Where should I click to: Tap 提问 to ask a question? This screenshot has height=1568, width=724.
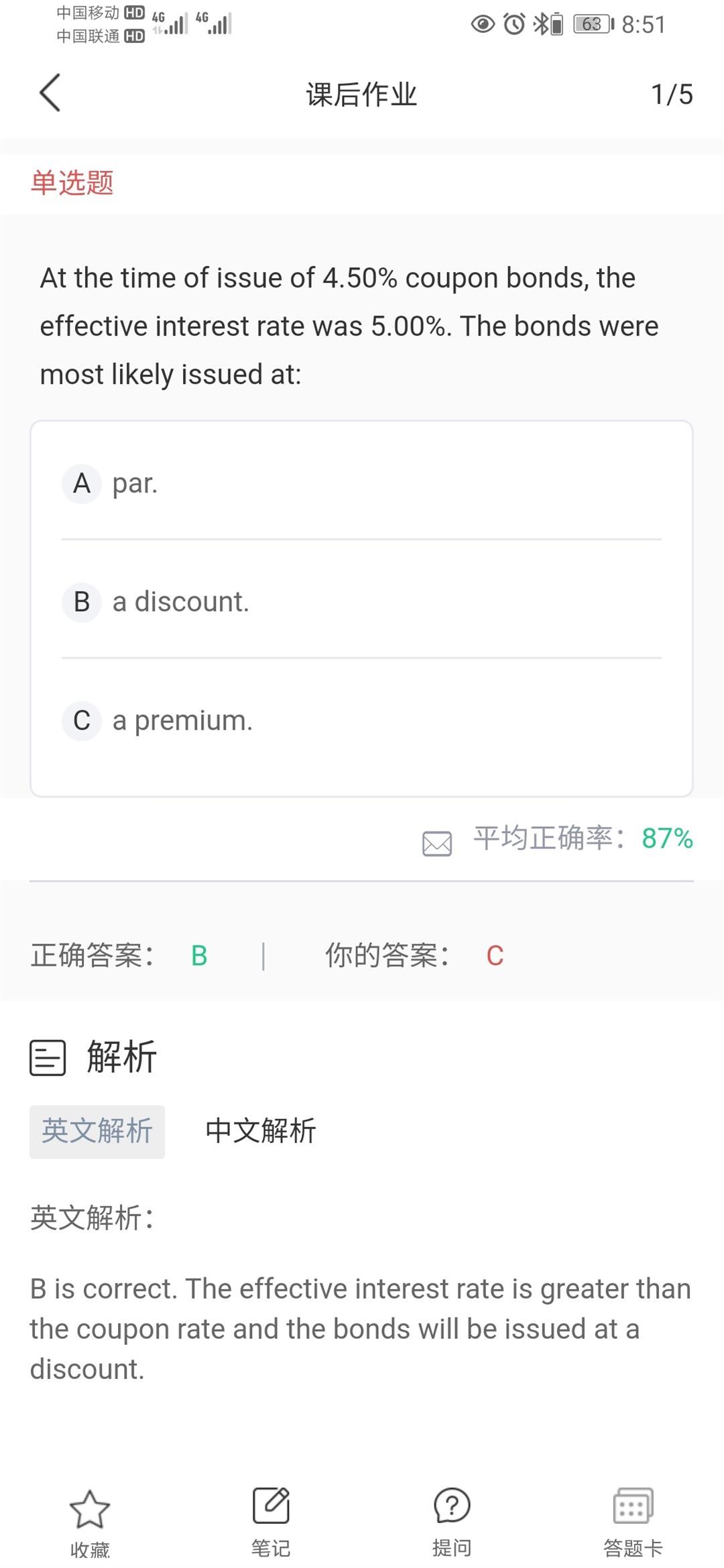pyautogui.click(x=452, y=1521)
